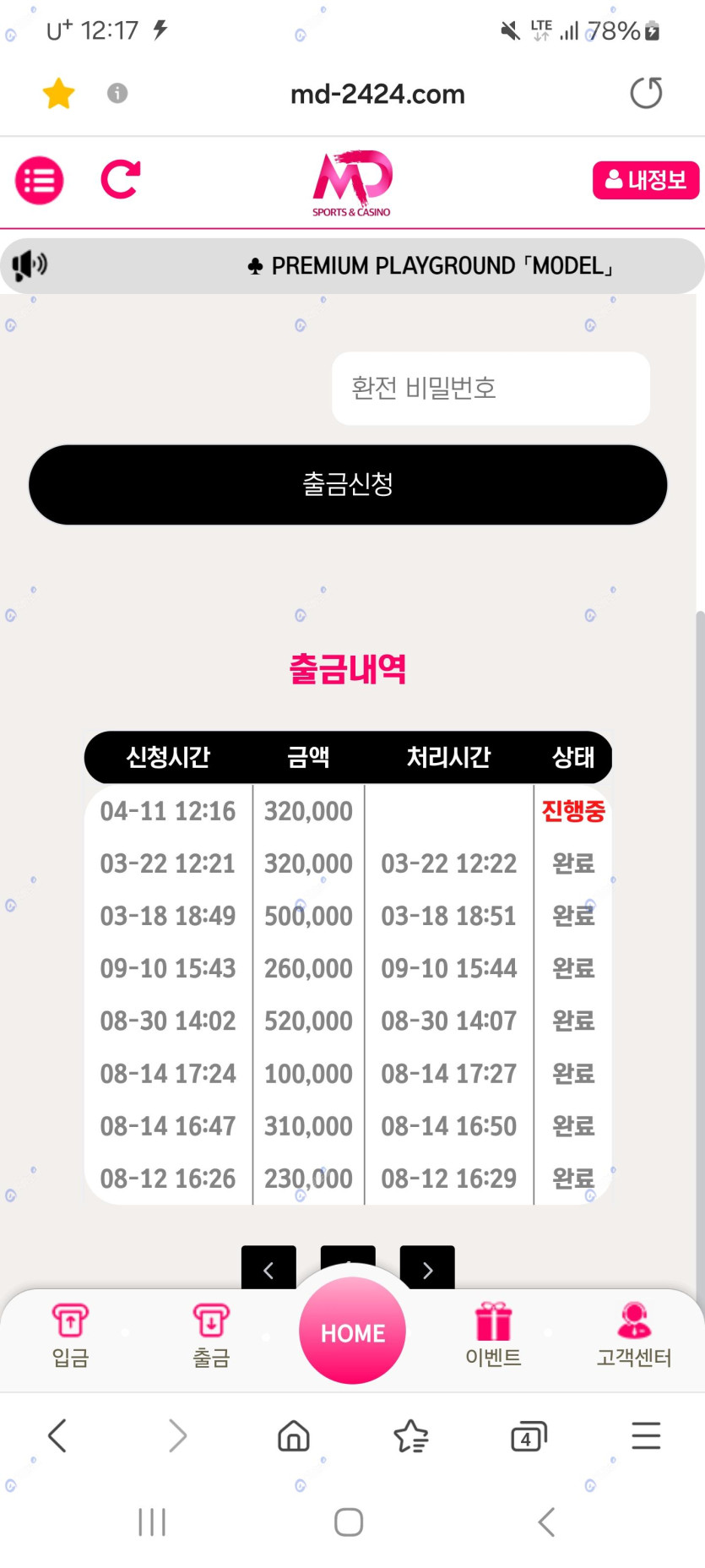Bookmark site with the yellow star
This screenshot has width=705, height=1568.
click(x=58, y=93)
